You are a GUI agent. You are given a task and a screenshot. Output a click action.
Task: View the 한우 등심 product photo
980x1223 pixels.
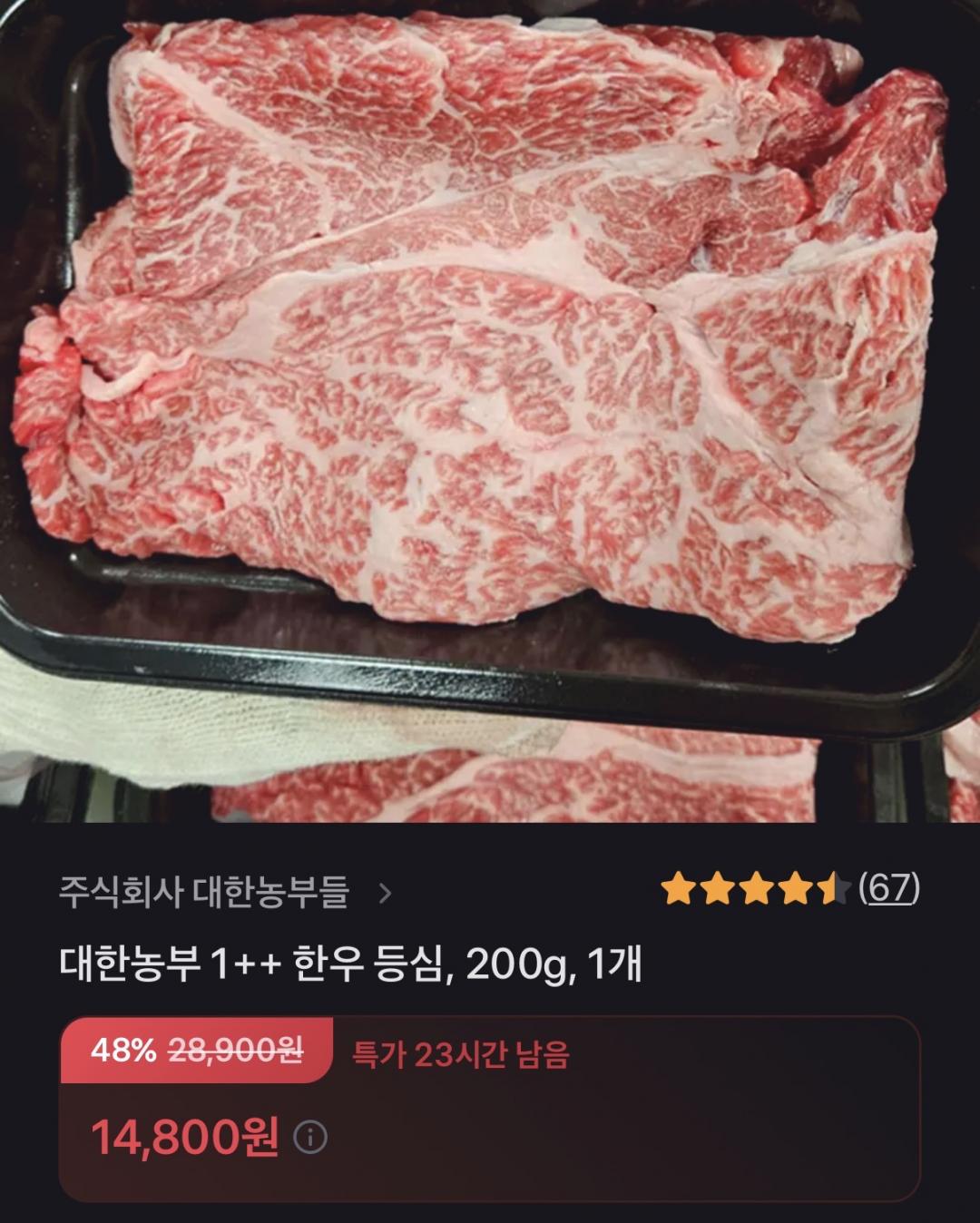pyautogui.click(x=490, y=408)
